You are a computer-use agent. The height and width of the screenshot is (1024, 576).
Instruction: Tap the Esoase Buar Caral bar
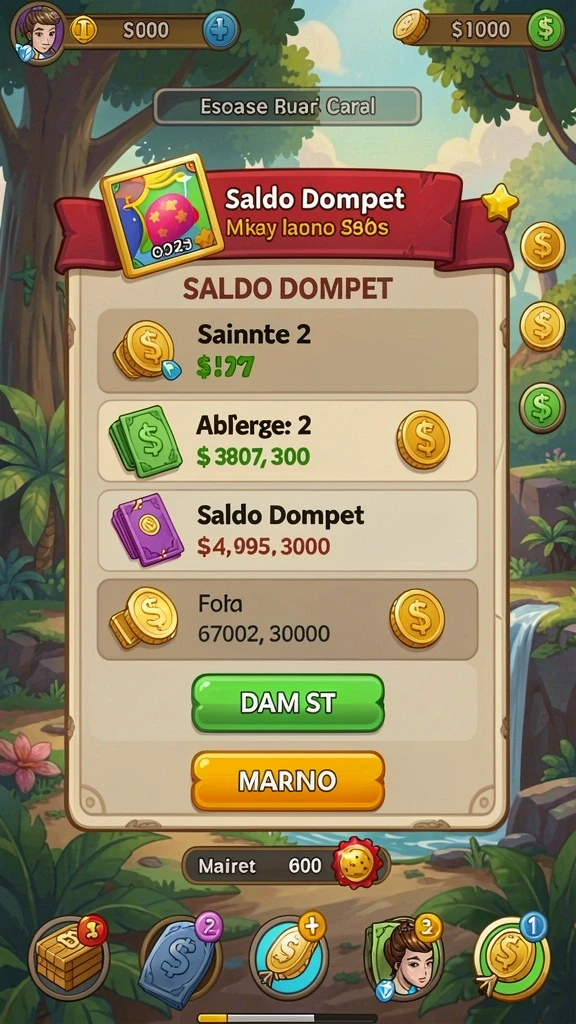click(x=287, y=106)
